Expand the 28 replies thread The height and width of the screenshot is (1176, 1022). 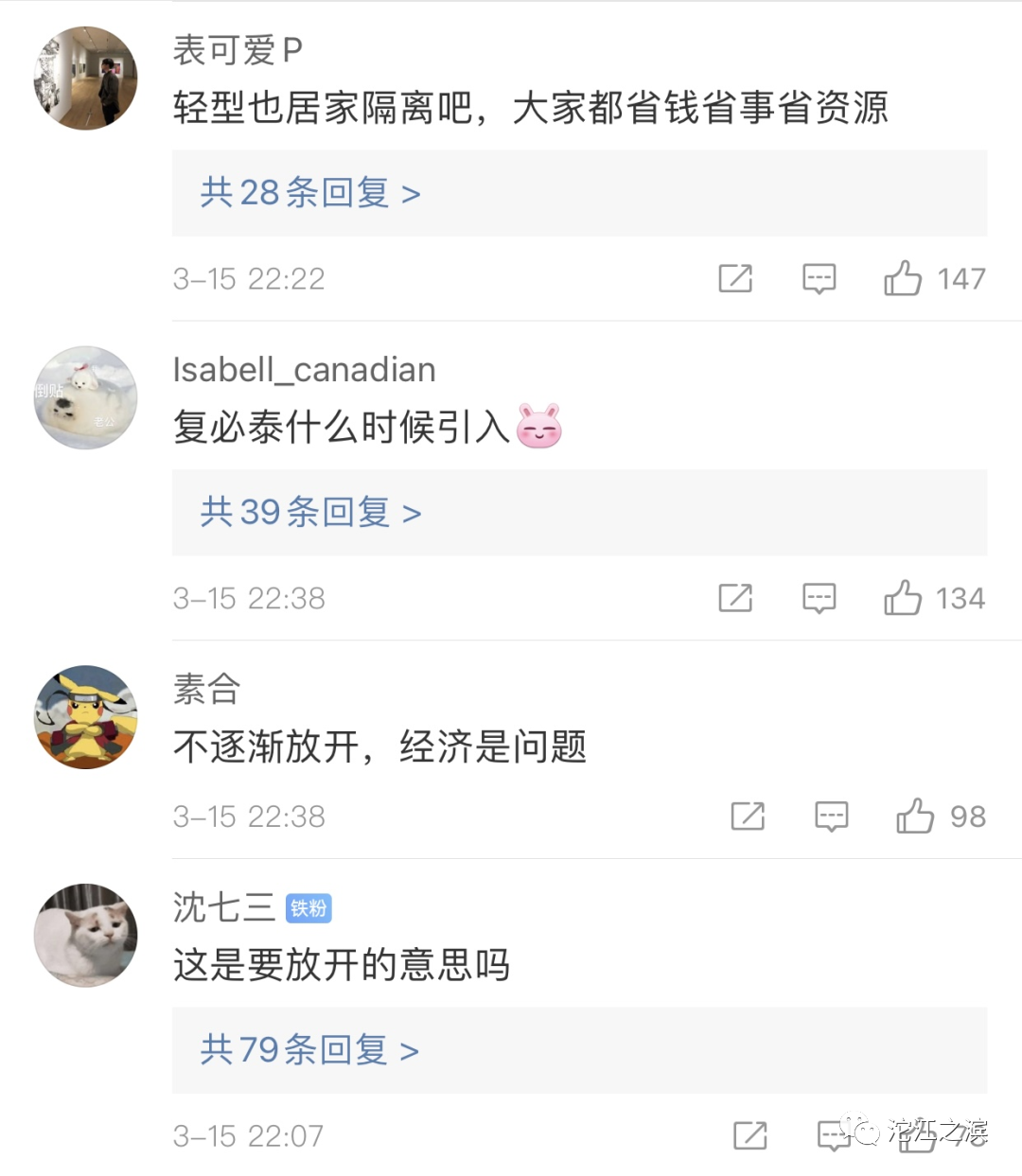click(x=307, y=193)
